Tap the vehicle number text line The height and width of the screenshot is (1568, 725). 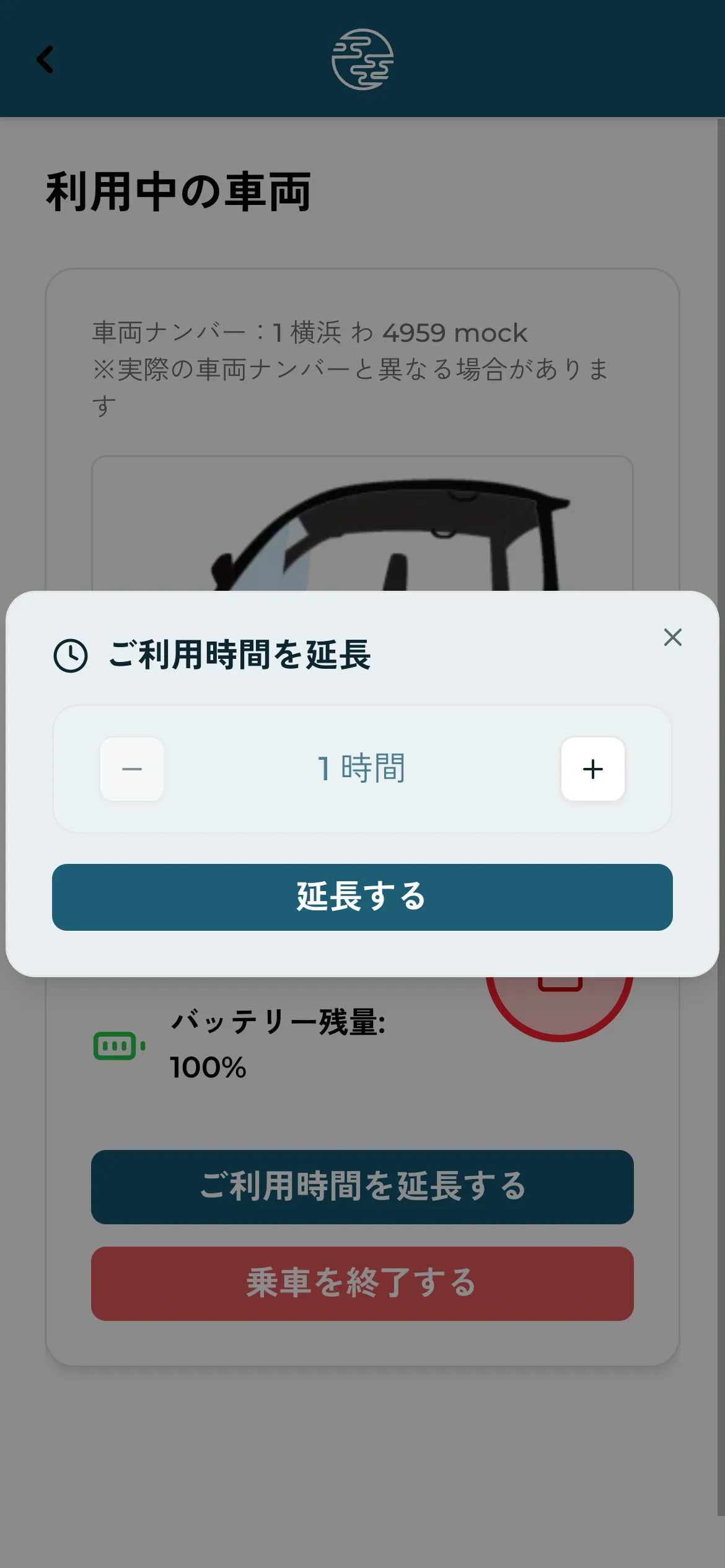coord(309,333)
